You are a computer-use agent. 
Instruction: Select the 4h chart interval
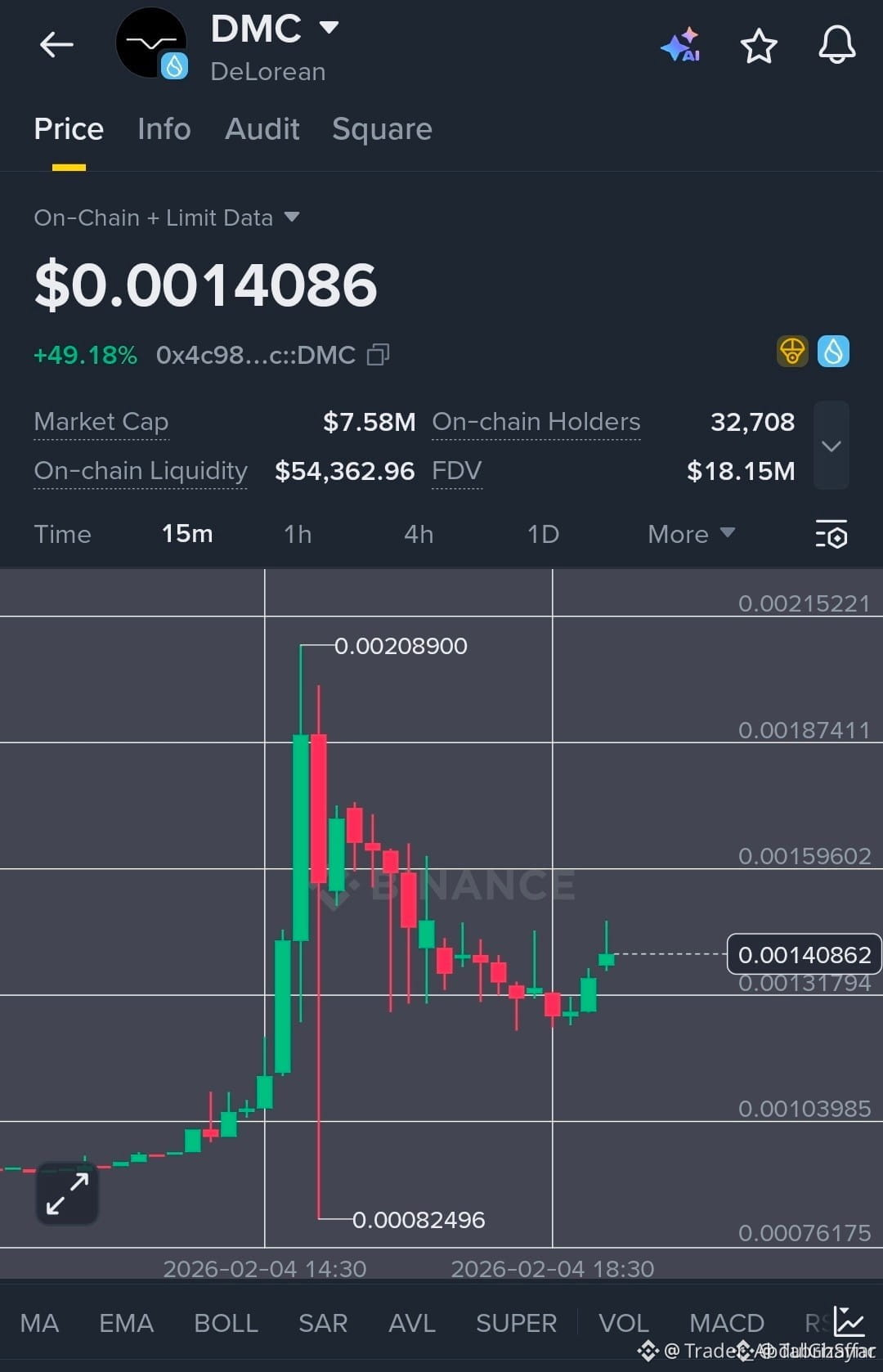(x=419, y=534)
